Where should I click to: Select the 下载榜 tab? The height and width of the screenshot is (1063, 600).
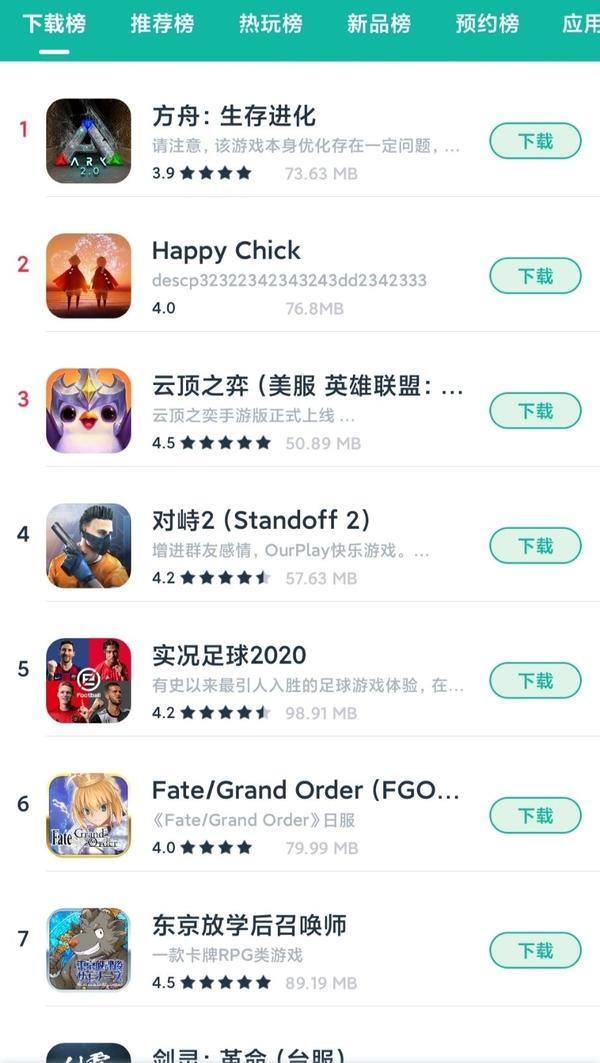[x=54, y=24]
